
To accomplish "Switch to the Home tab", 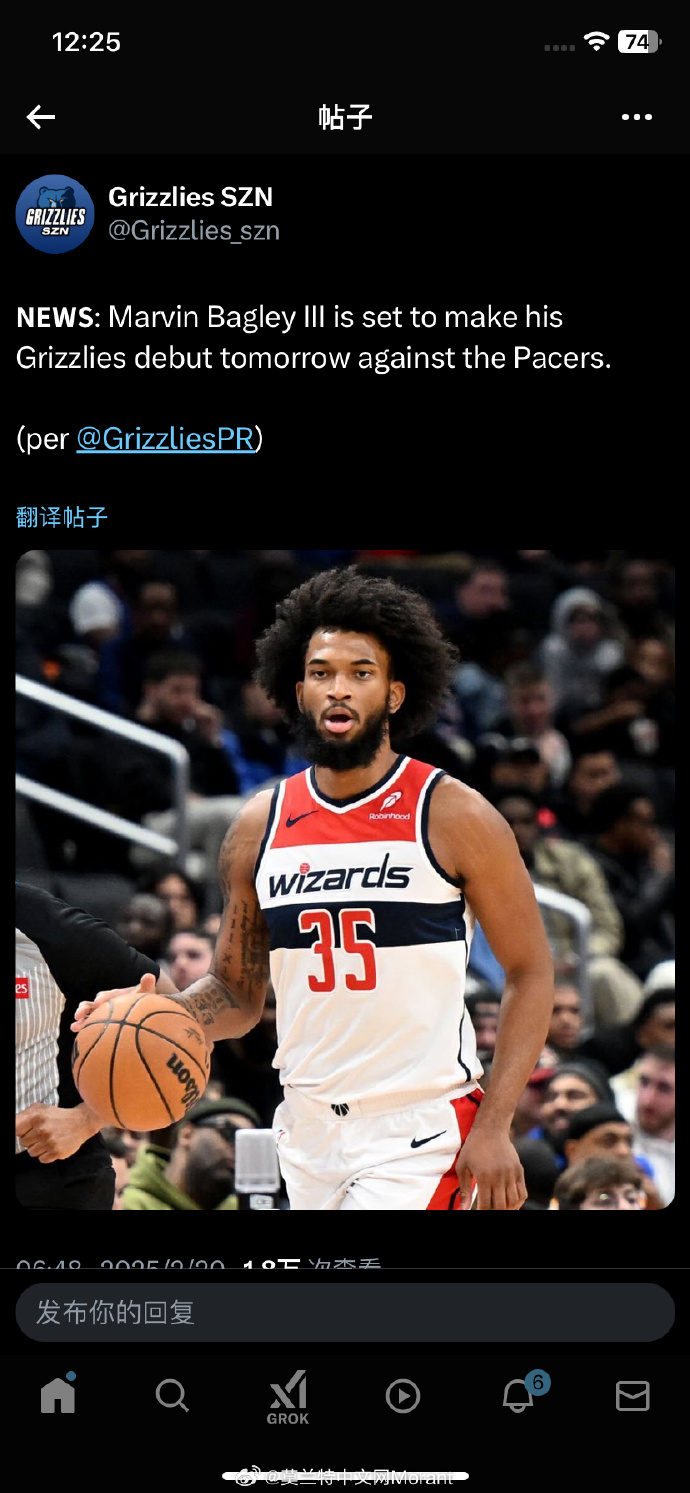I will click(58, 1394).
